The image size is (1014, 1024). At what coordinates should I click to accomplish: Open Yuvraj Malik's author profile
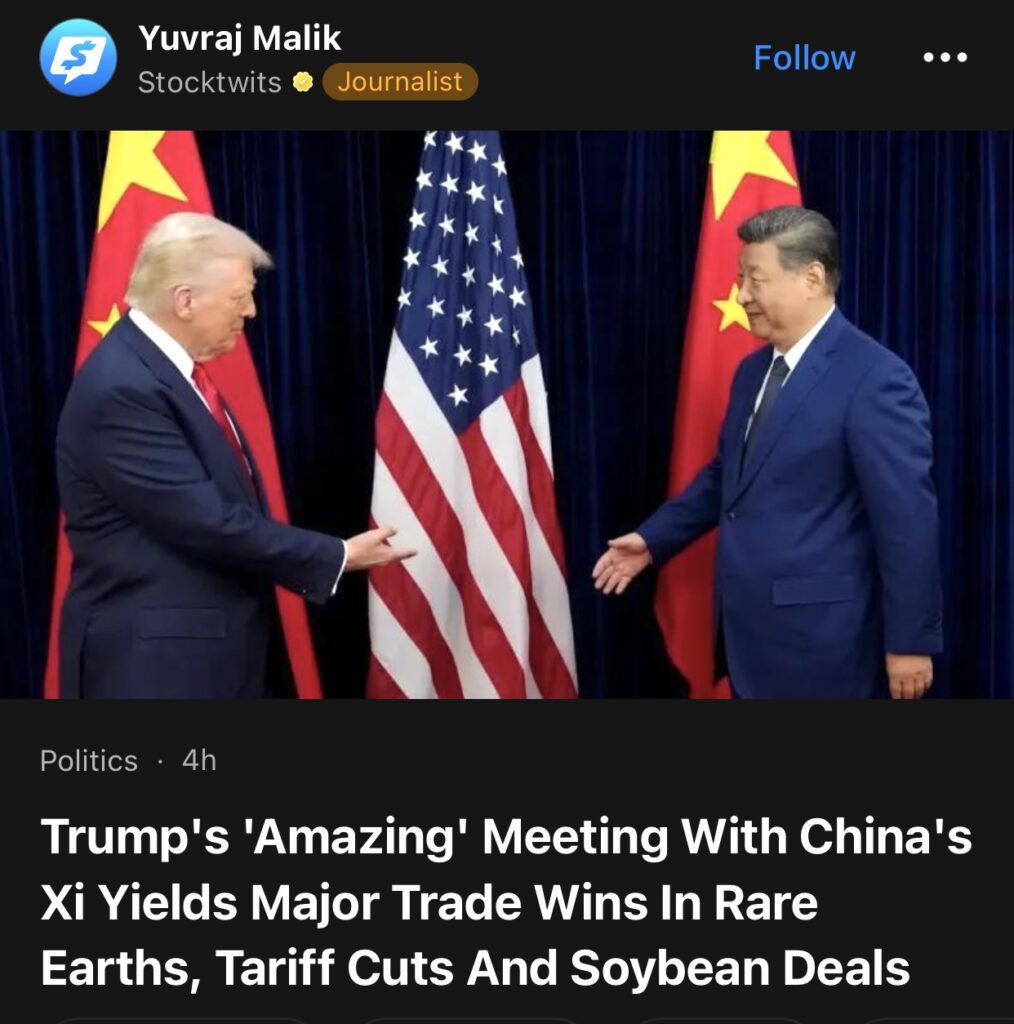(240, 38)
